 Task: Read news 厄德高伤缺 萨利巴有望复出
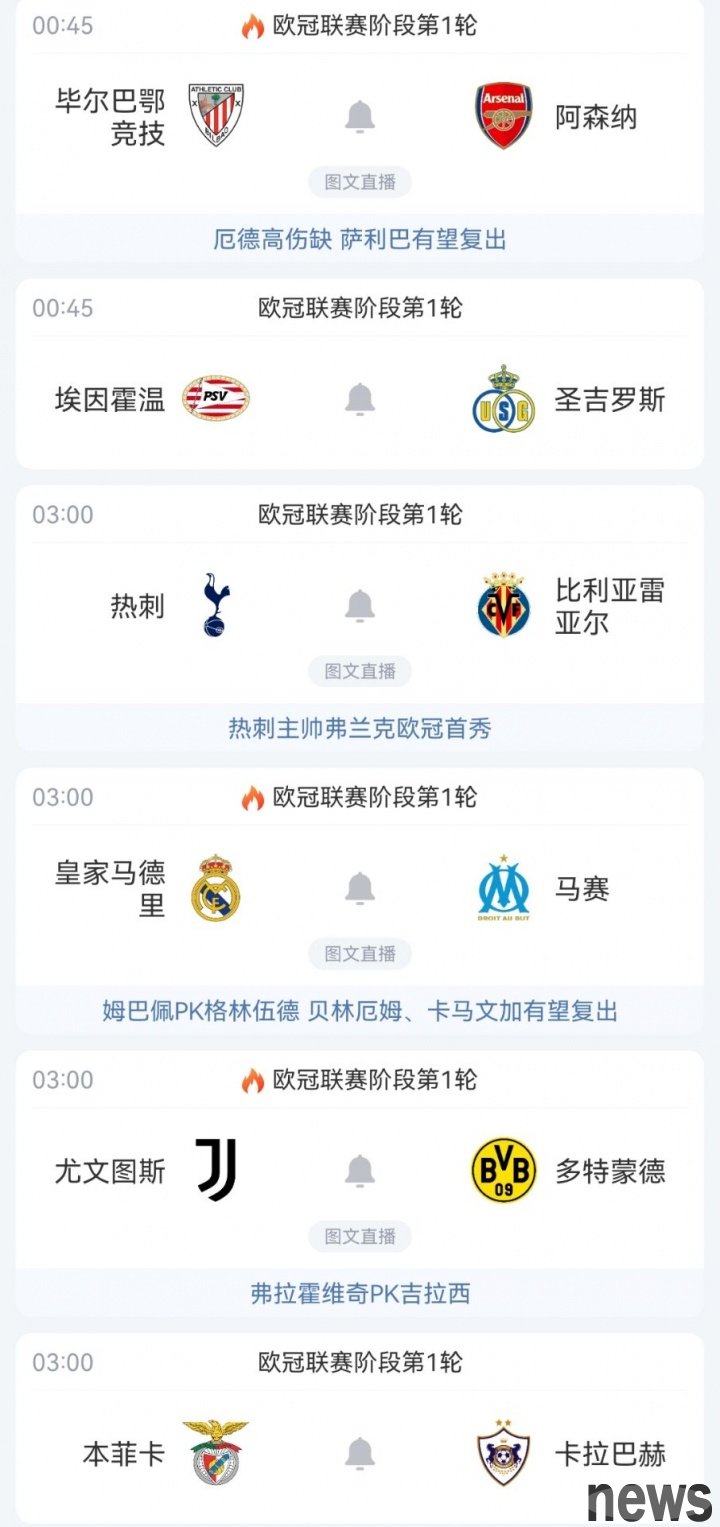tap(360, 239)
